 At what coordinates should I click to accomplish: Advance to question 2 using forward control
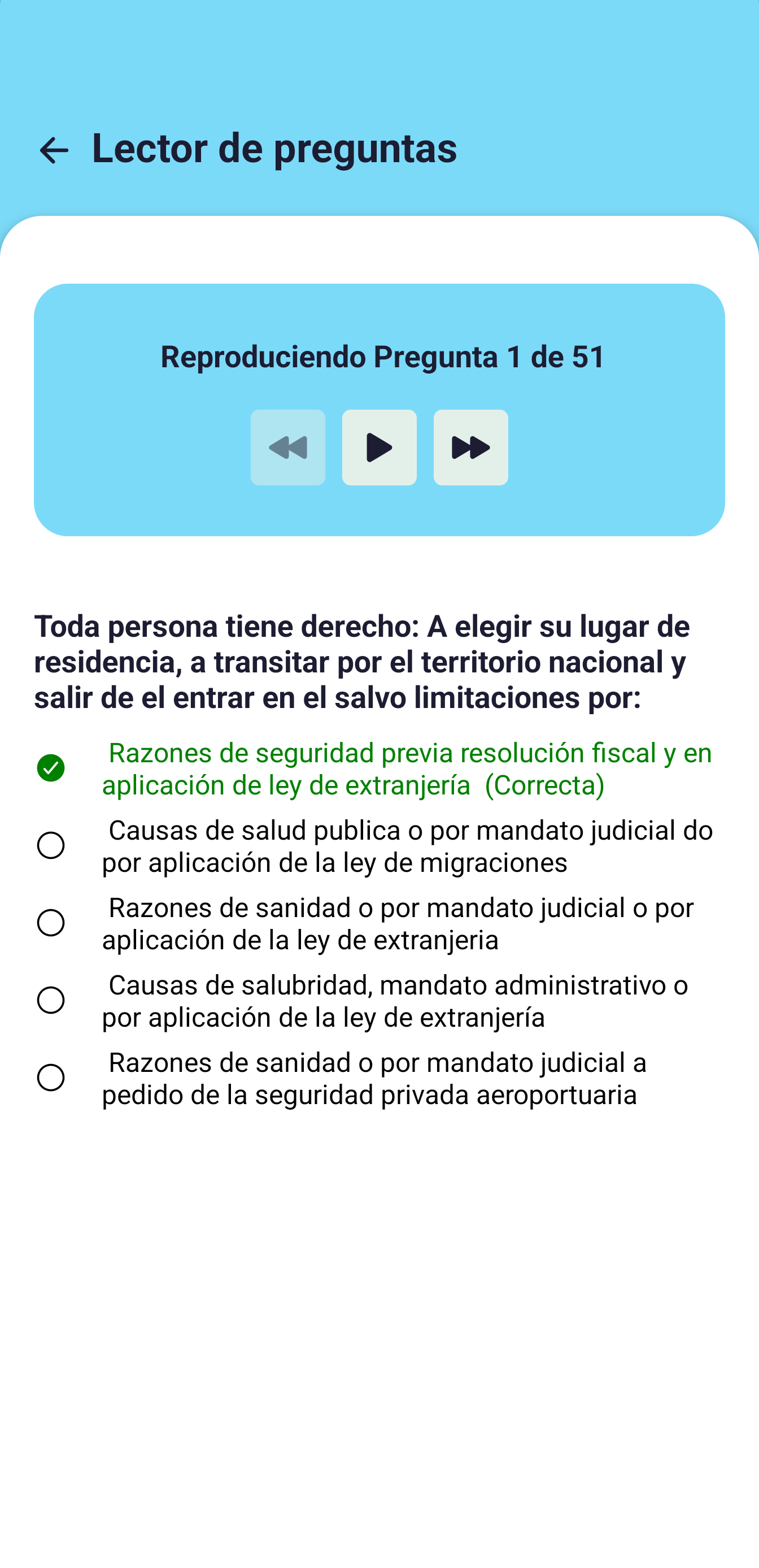[471, 448]
